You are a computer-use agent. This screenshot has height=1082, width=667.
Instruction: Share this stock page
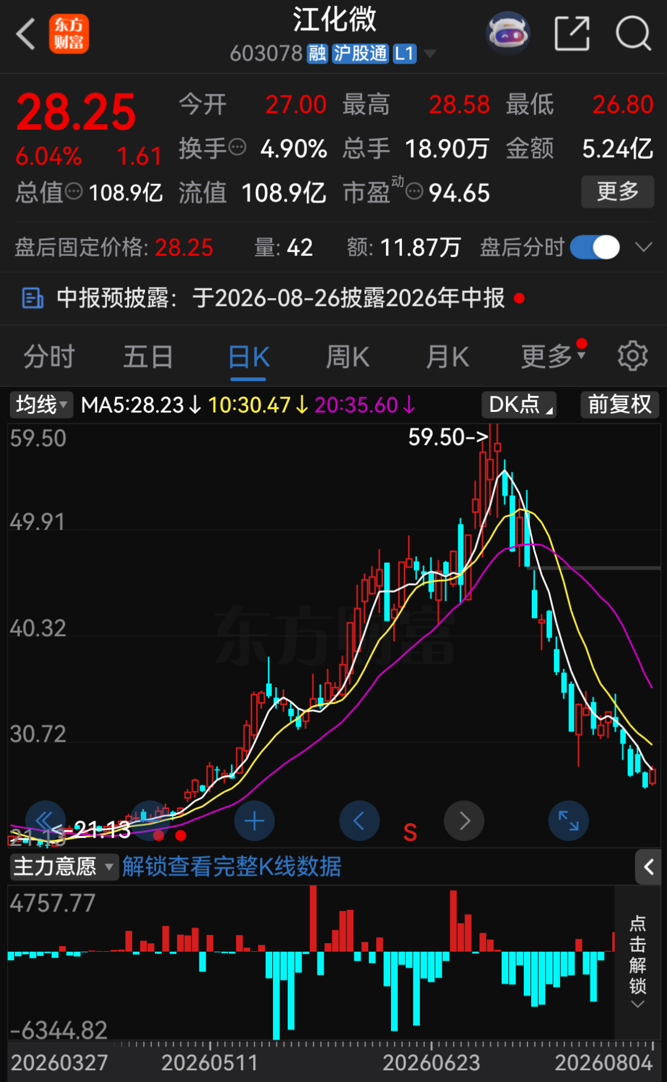[573, 33]
